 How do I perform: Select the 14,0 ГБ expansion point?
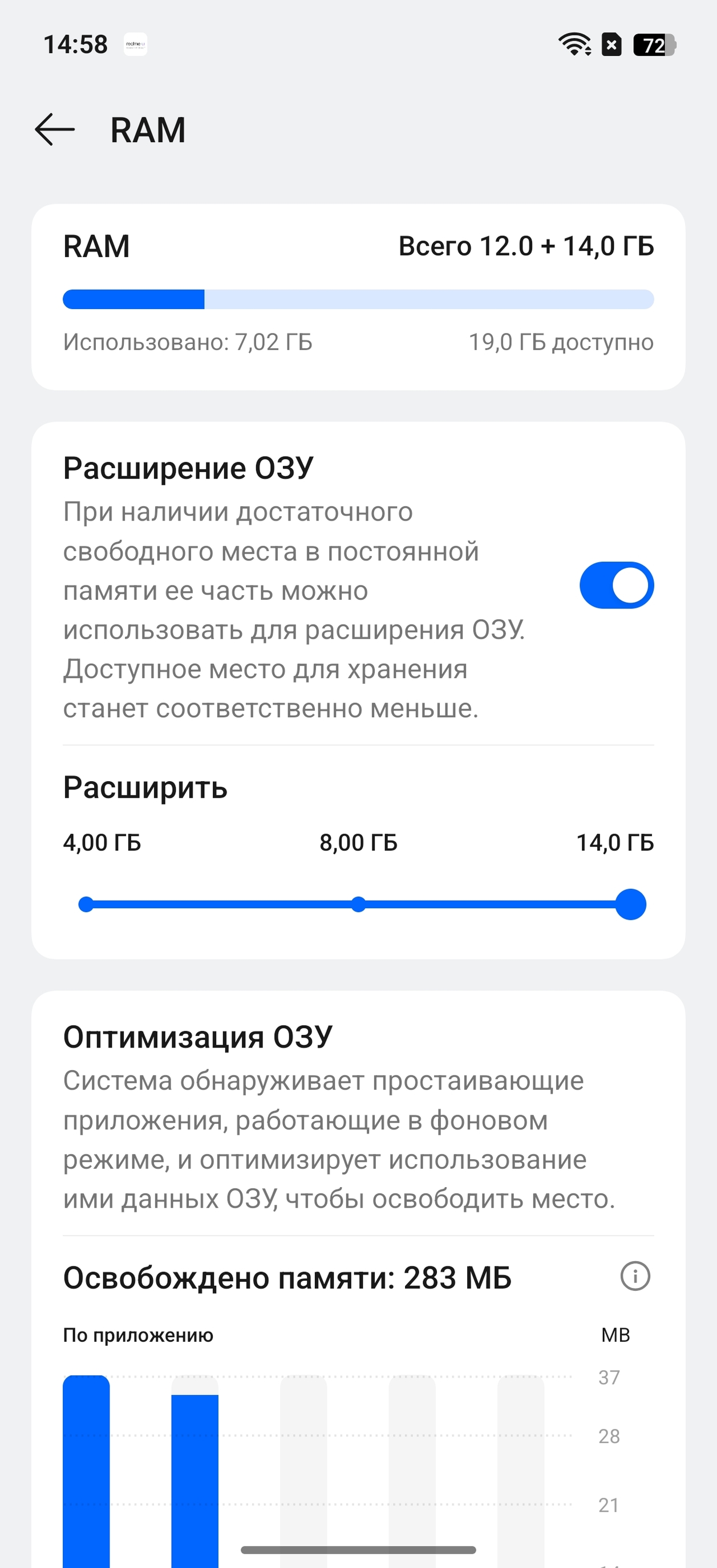pos(630,904)
